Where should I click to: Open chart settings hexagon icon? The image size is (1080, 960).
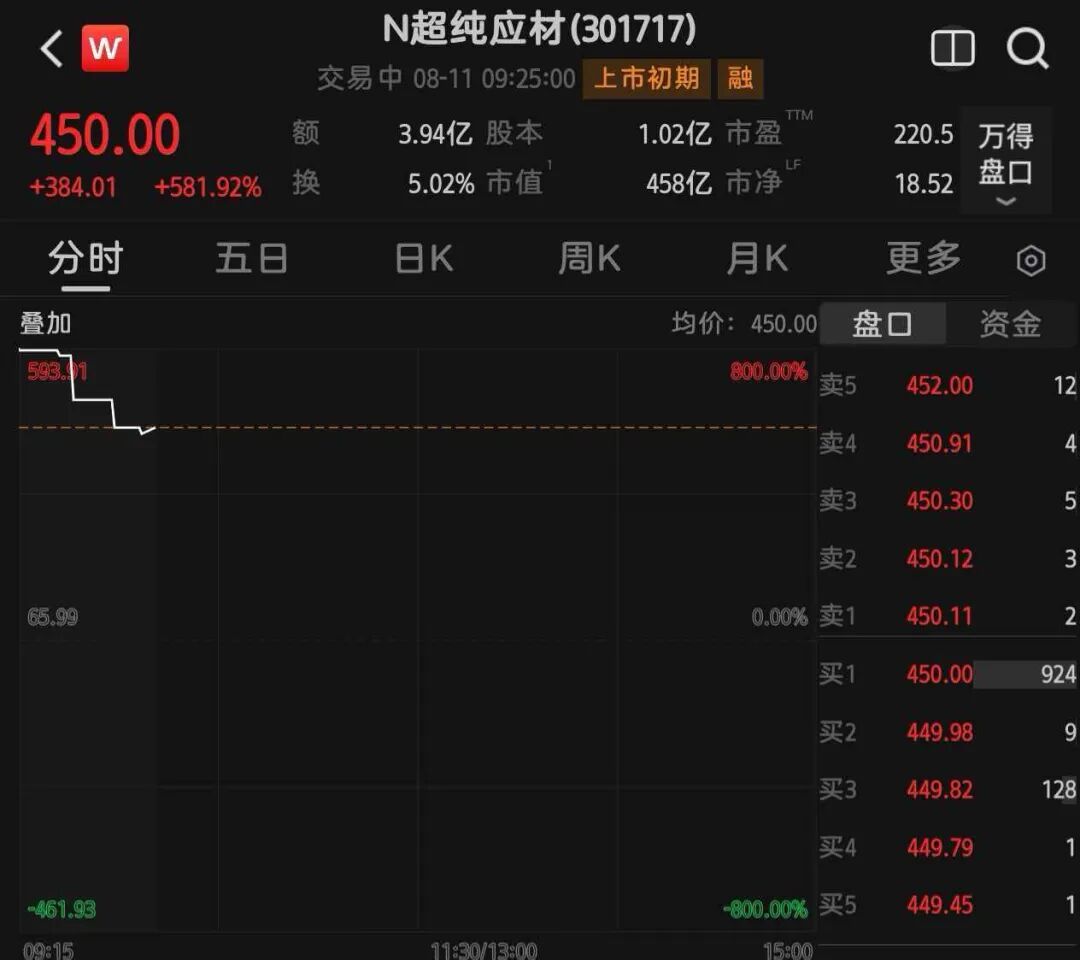click(1031, 260)
